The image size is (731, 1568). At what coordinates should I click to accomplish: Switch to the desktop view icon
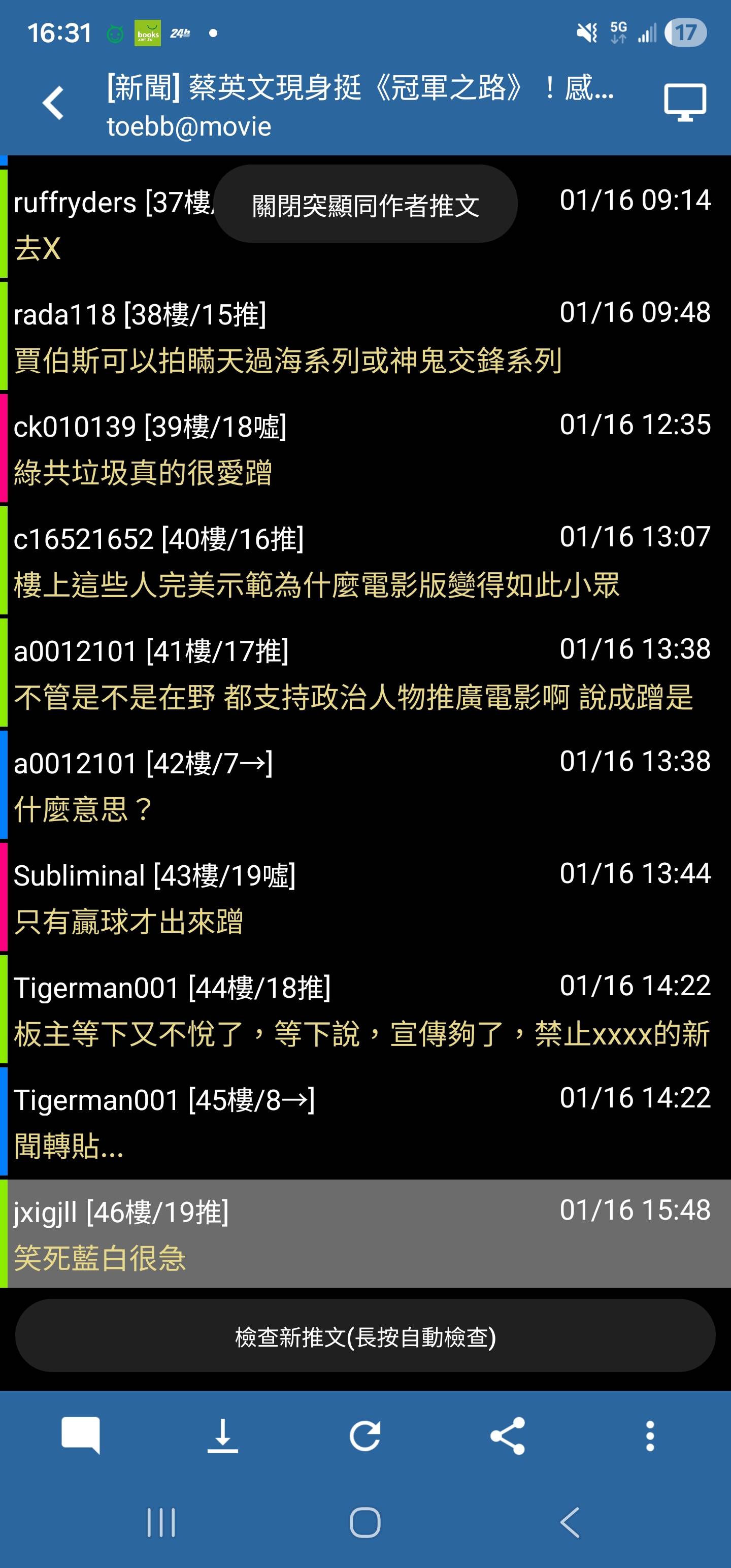click(x=685, y=102)
